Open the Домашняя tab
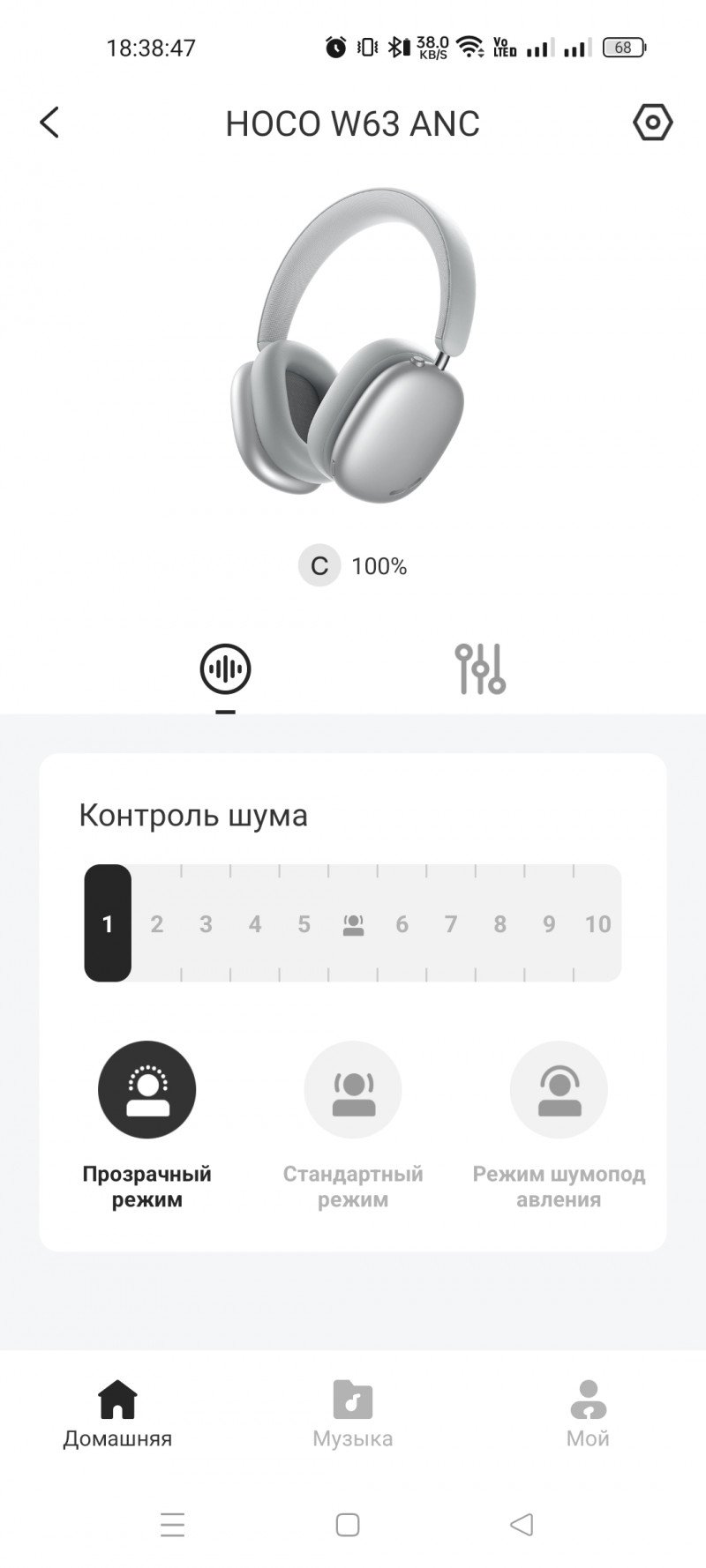 tap(117, 1414)
